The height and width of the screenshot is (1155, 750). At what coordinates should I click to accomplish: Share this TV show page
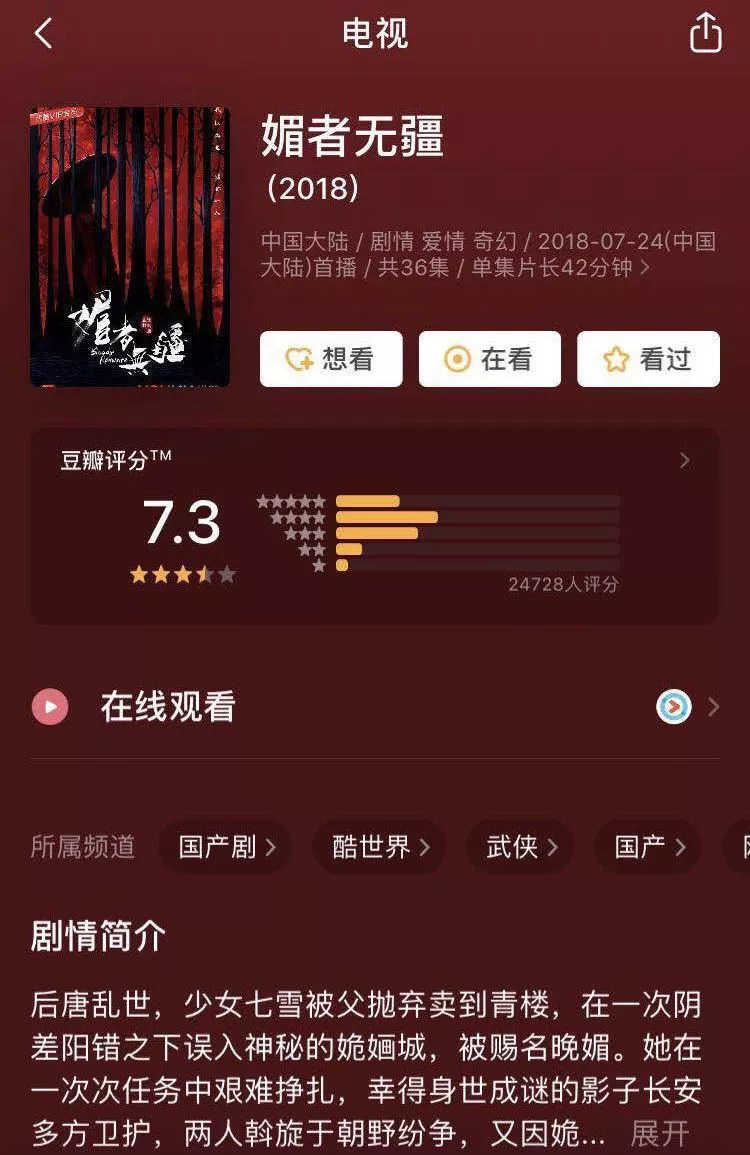pyautogui.click(x=705, y=34)
